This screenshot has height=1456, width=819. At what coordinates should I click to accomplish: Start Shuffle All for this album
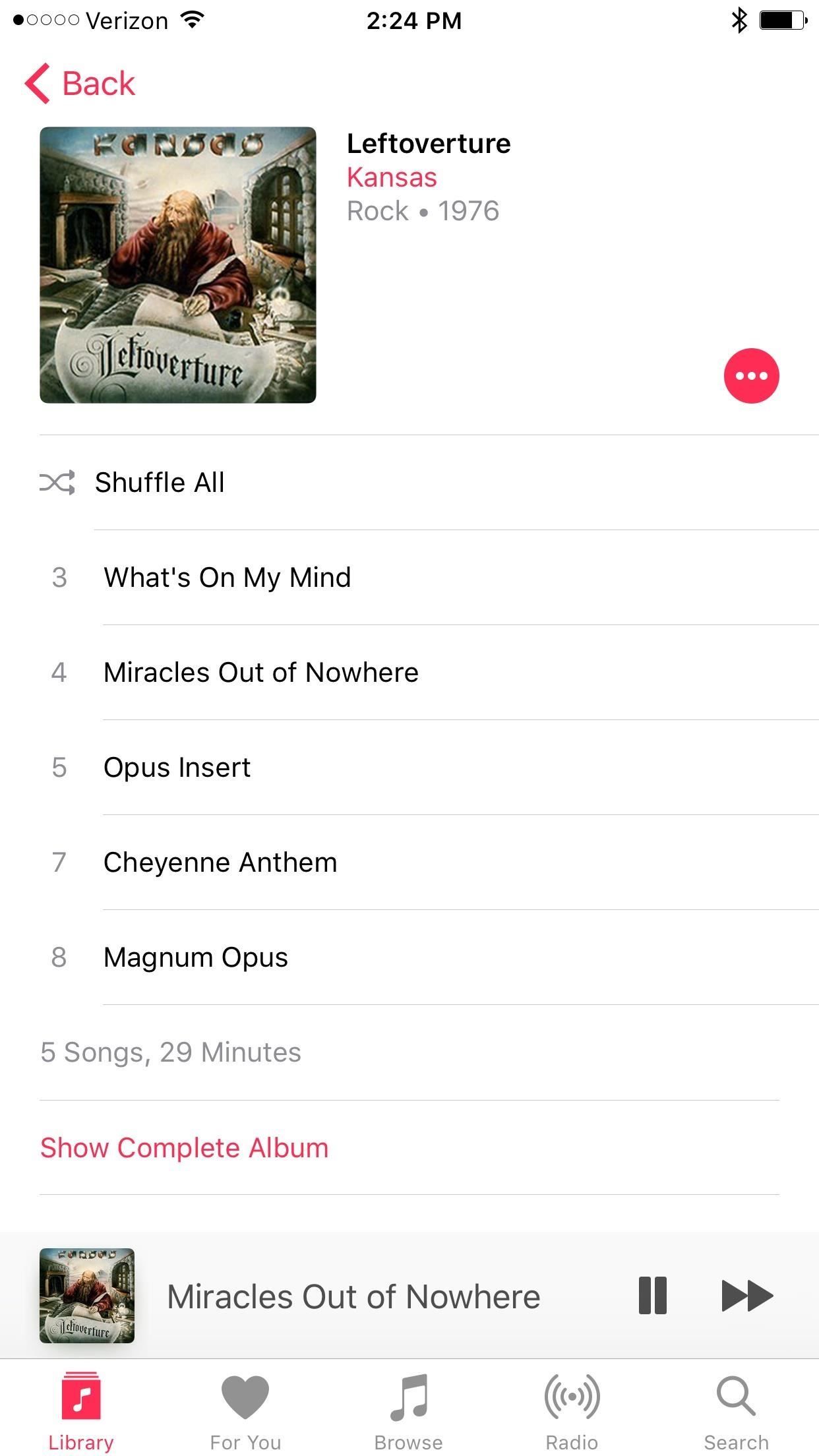[x=160, y=483]
